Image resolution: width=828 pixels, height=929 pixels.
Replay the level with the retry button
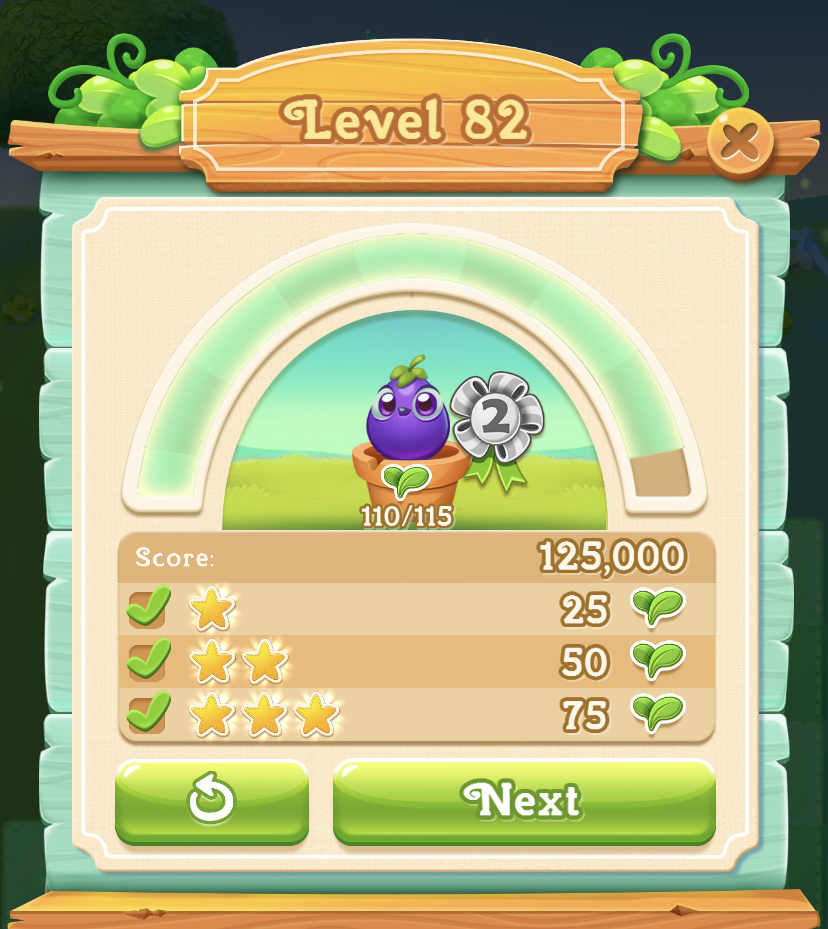coord(212,800)
